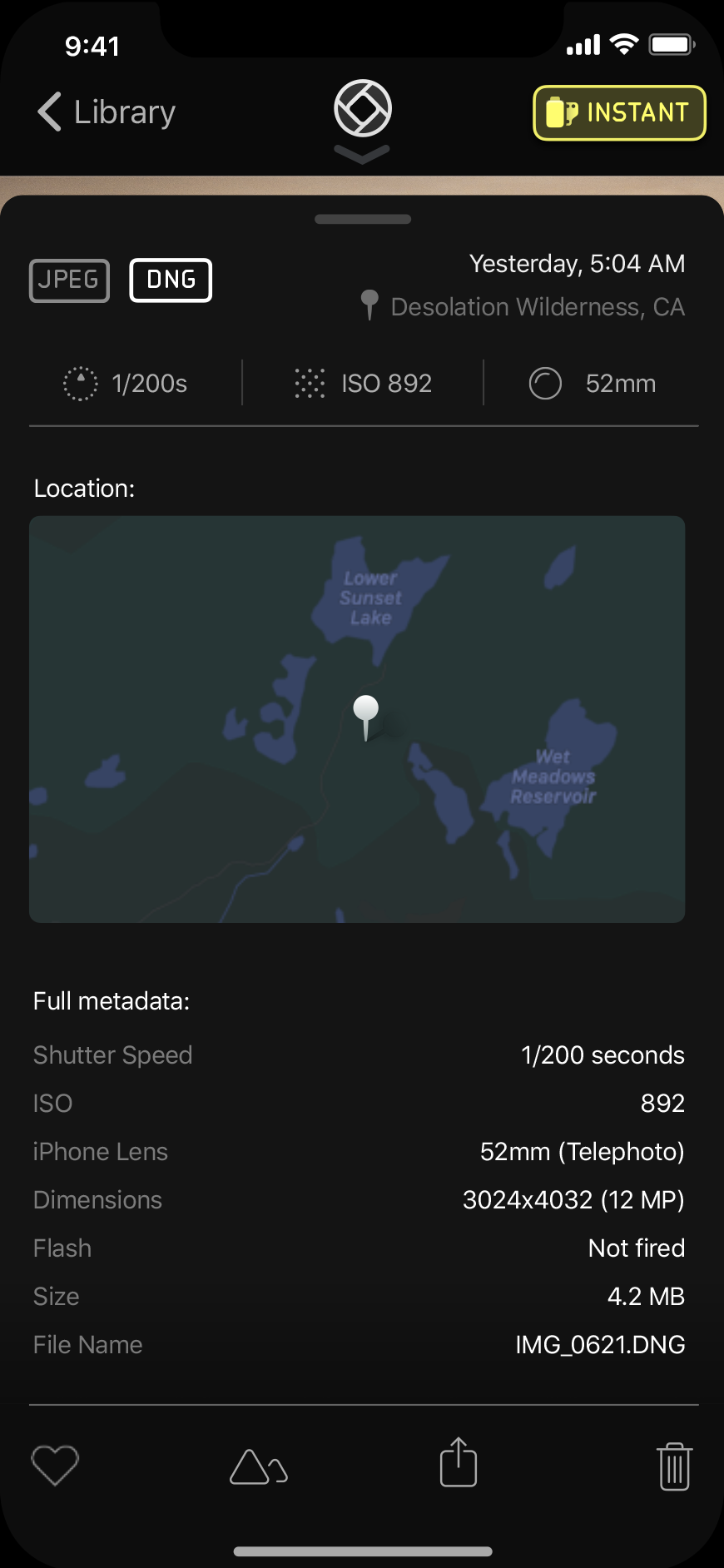Share this photo

tap(459, 1462)
